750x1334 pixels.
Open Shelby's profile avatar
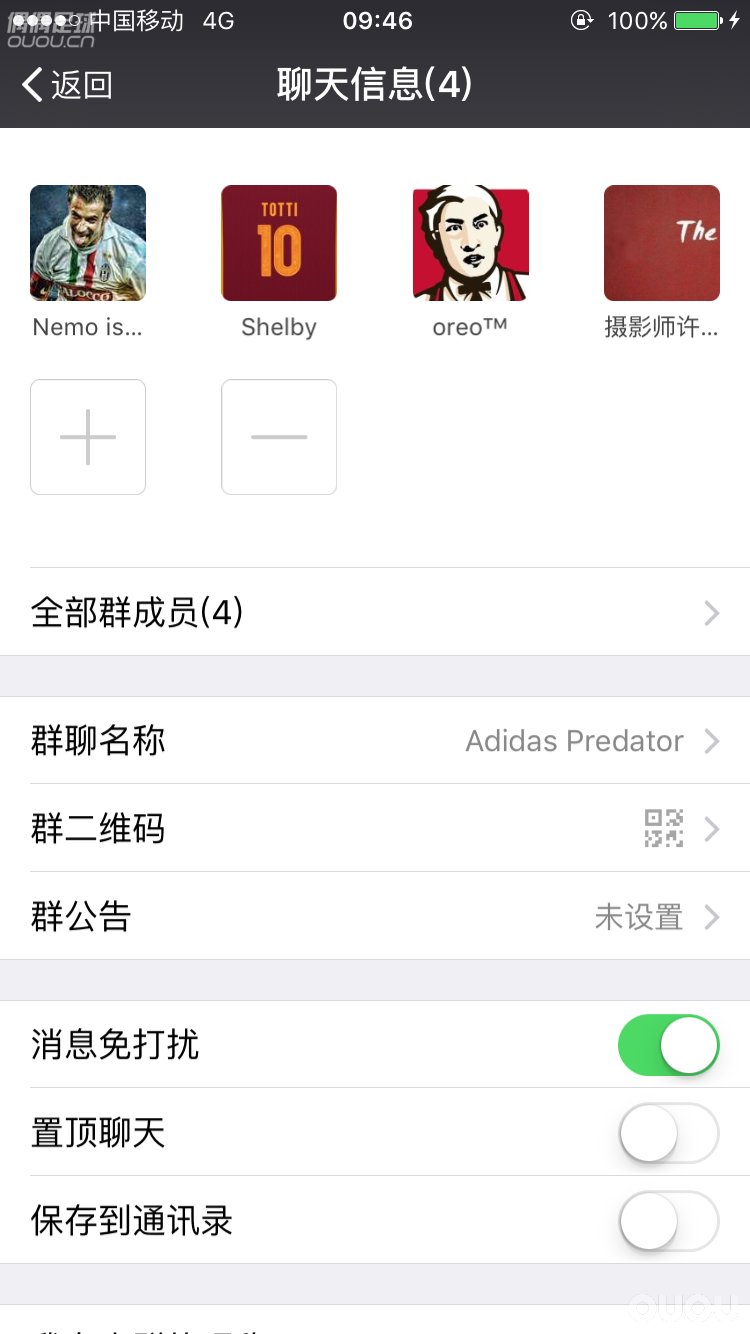point(278,243)
